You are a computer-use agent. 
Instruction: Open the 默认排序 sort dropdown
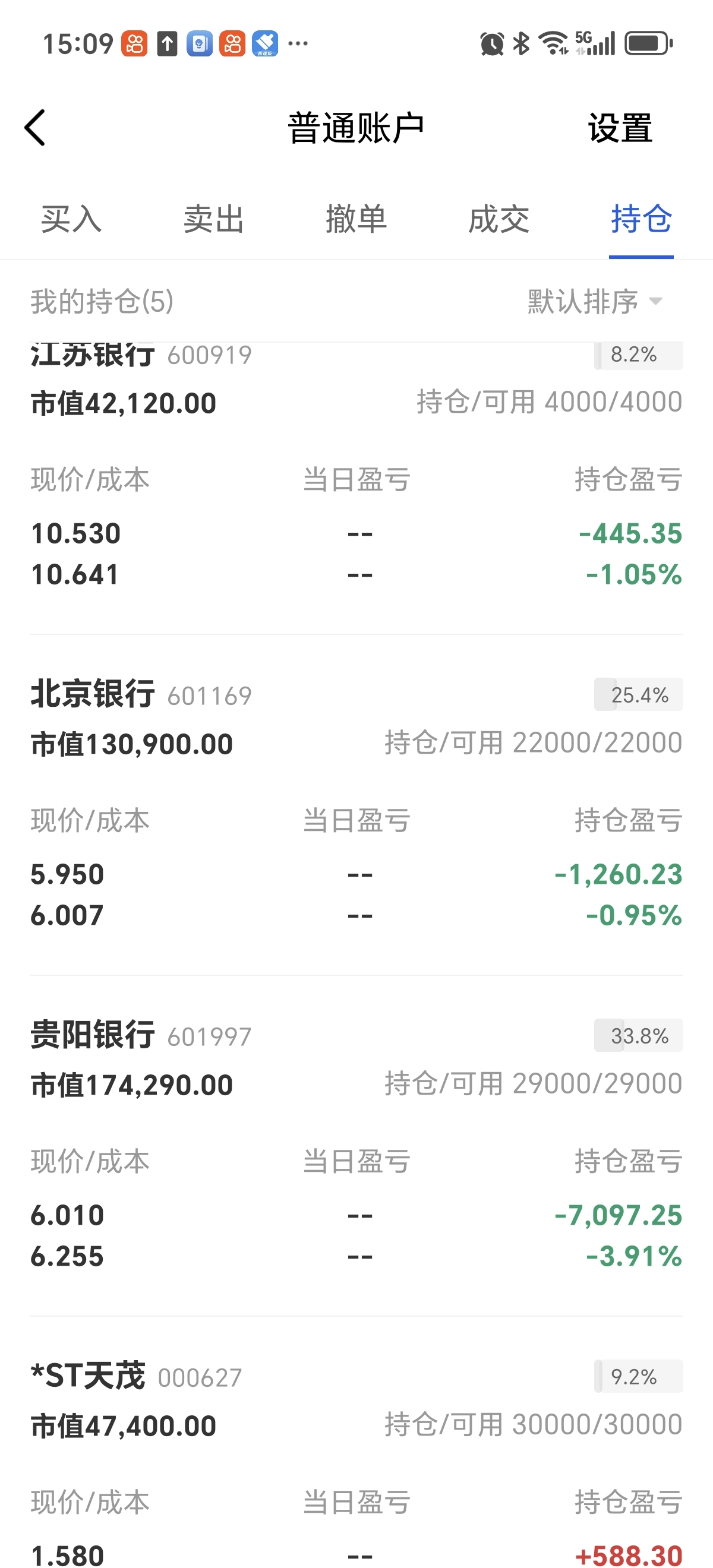pos(595,301)
